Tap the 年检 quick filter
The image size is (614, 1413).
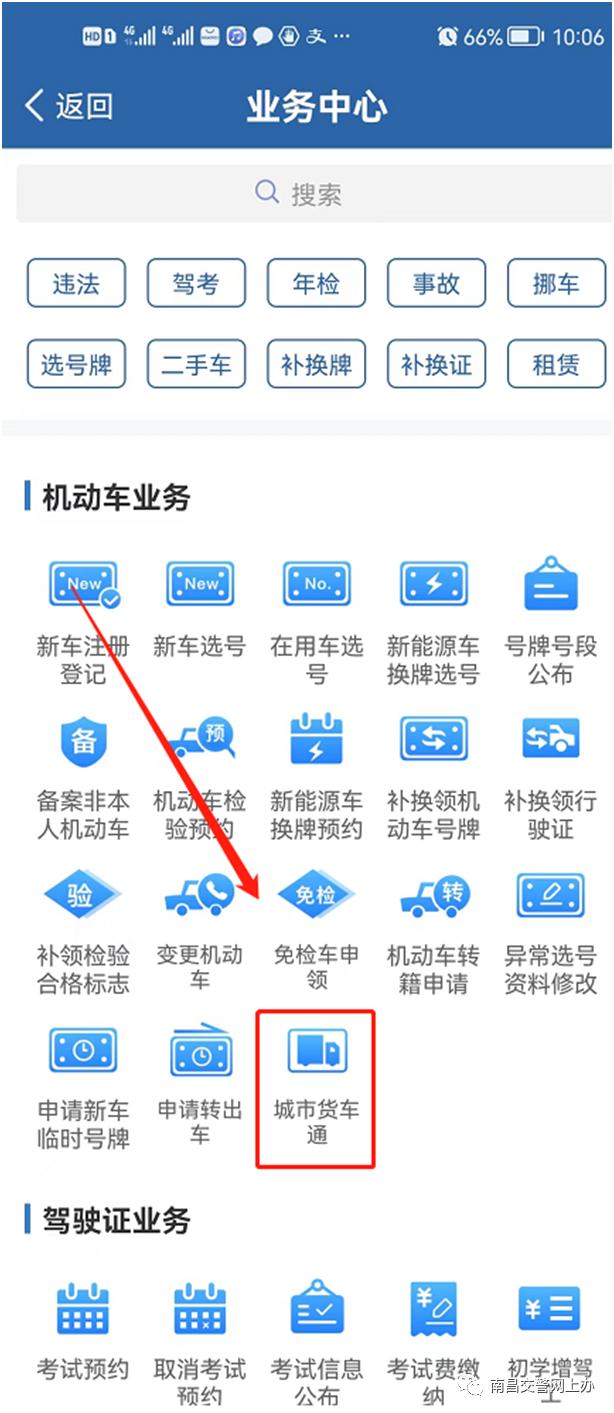[x=316, y=284]
